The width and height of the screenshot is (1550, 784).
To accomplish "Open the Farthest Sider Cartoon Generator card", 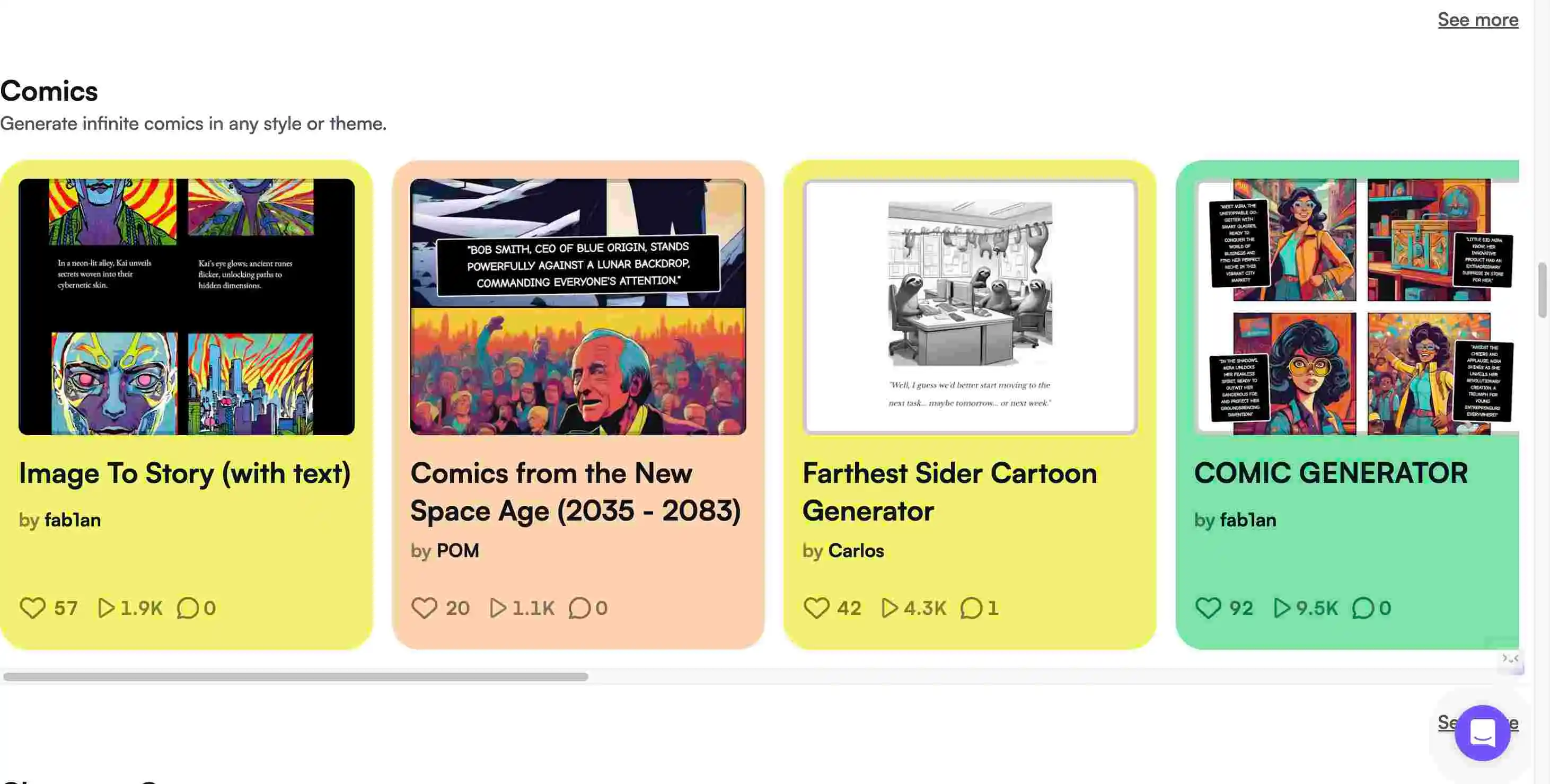I will coord(949,491).
